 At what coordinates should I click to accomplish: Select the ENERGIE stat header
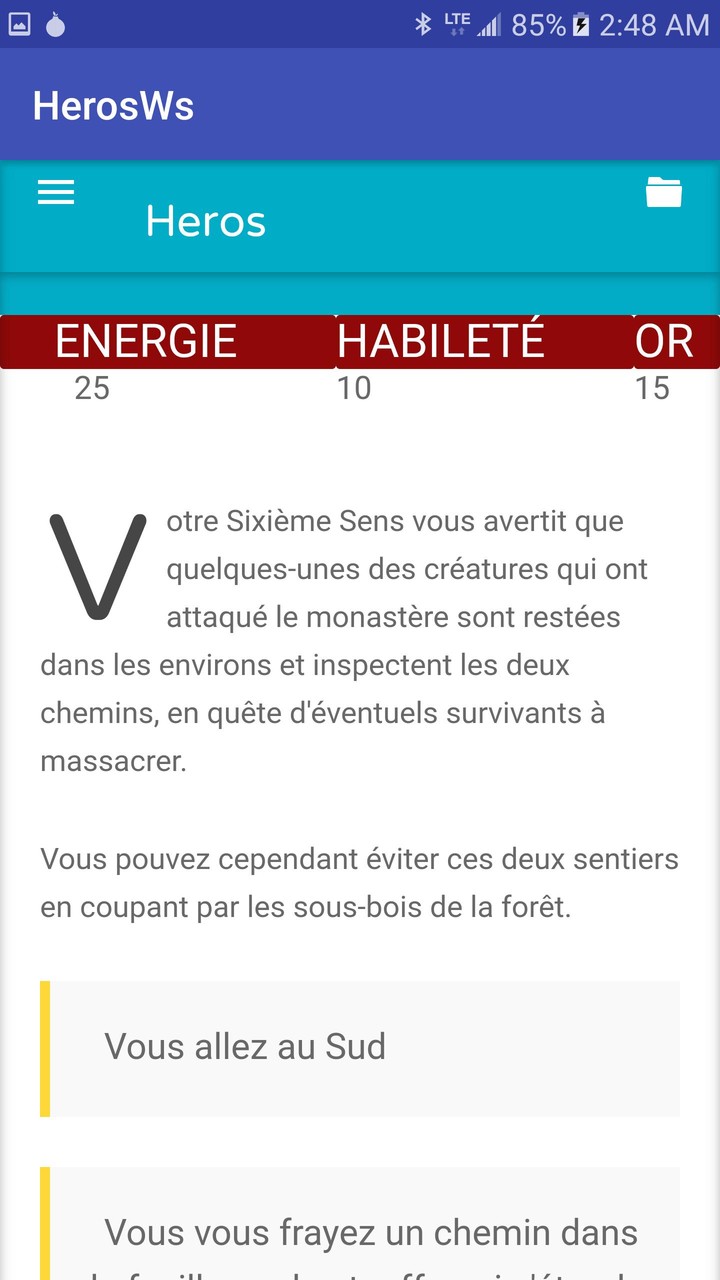[x=146, y=341]
